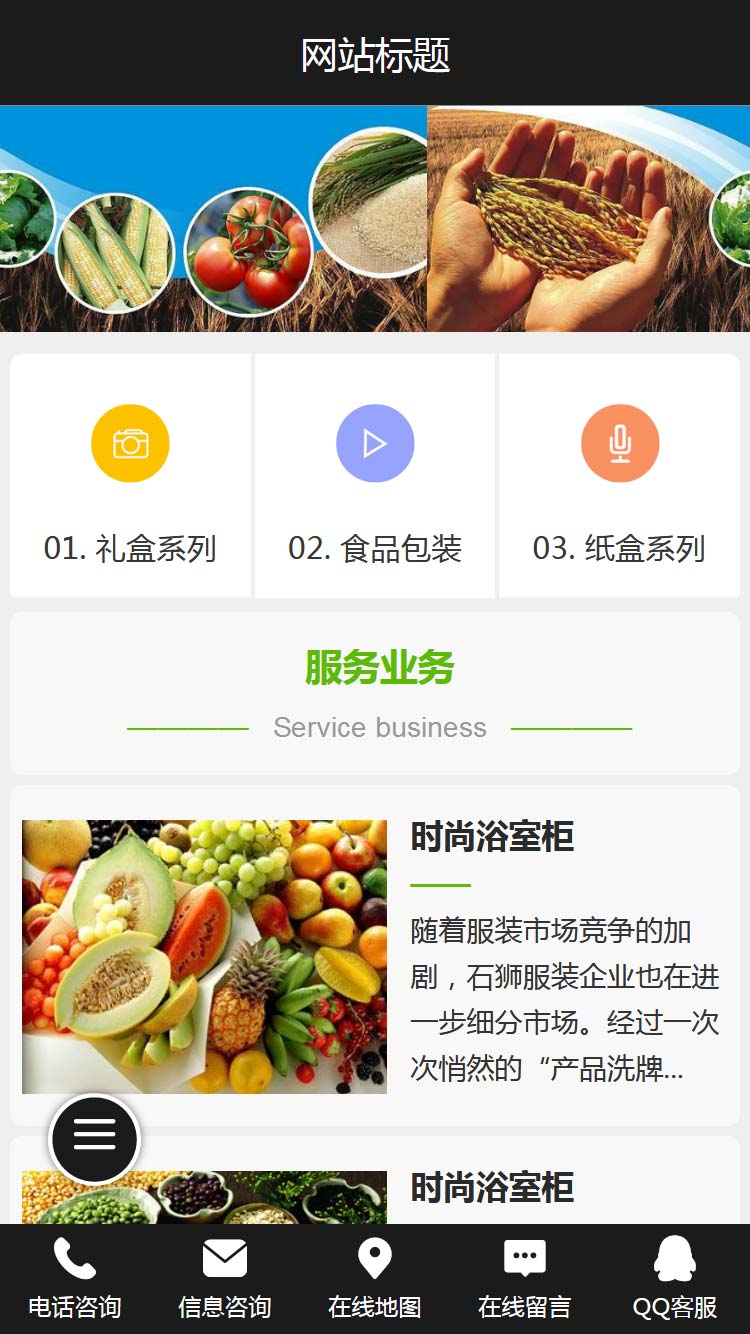Open 电话咨询 phone consultation
Viewport: 750px width, 1334px height.
point(75,1278)
